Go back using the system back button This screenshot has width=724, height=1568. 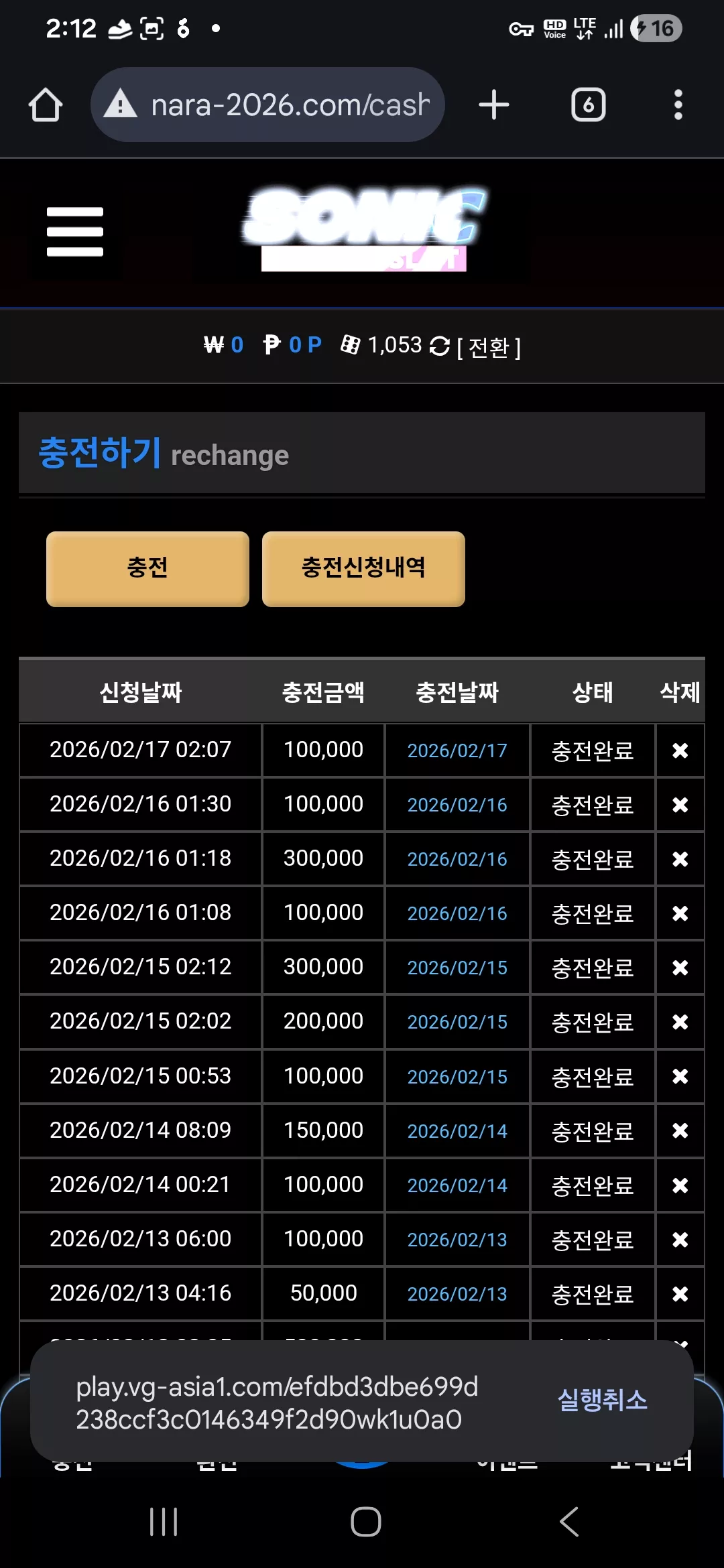[569, 1522]
